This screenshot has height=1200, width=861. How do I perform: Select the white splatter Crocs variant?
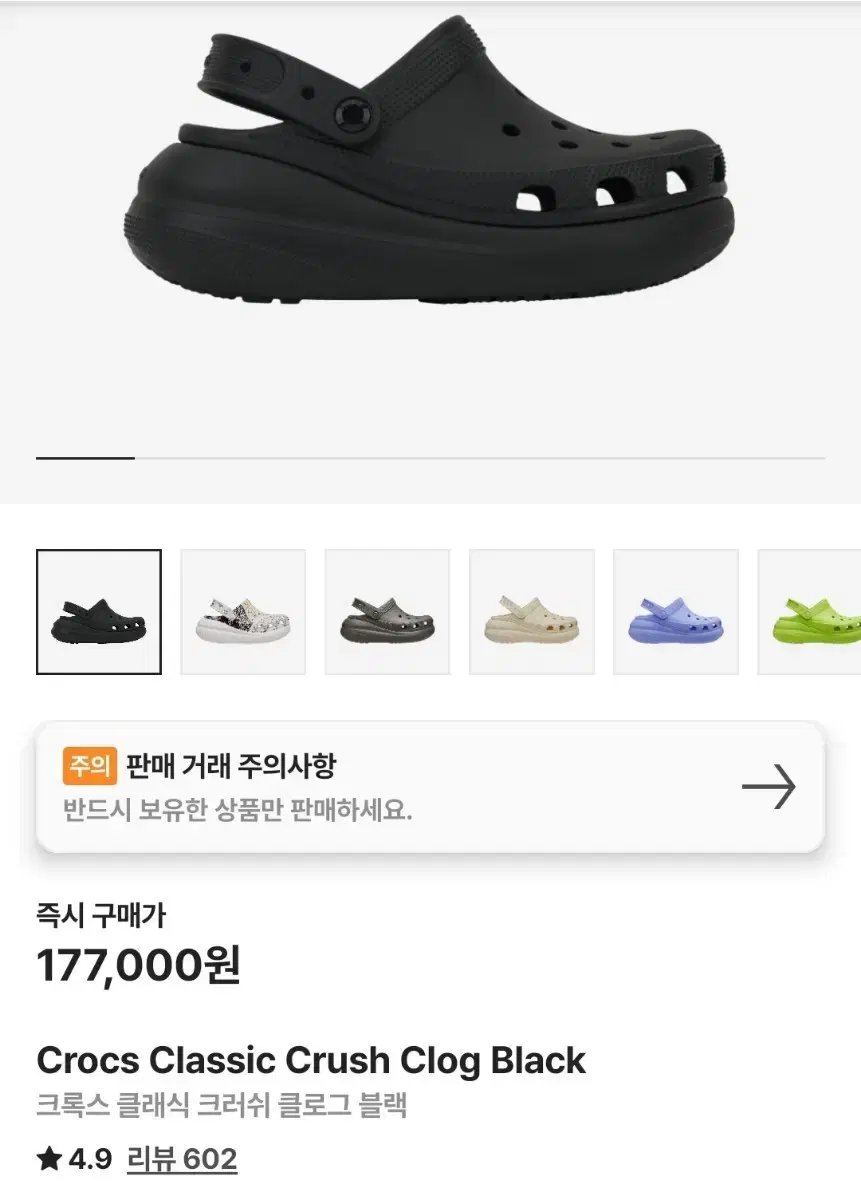243,610
